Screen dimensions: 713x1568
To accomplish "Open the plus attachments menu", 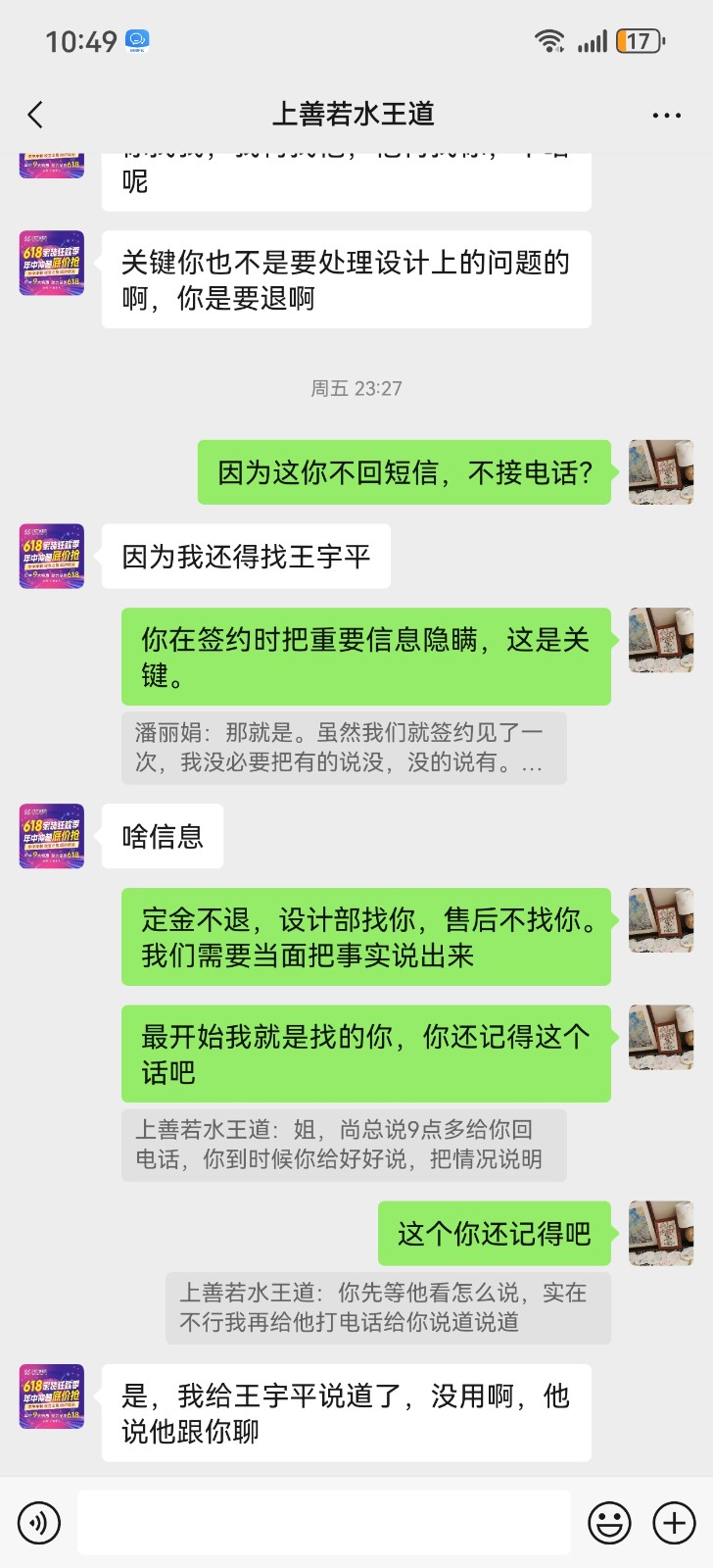I will 674,1523.
